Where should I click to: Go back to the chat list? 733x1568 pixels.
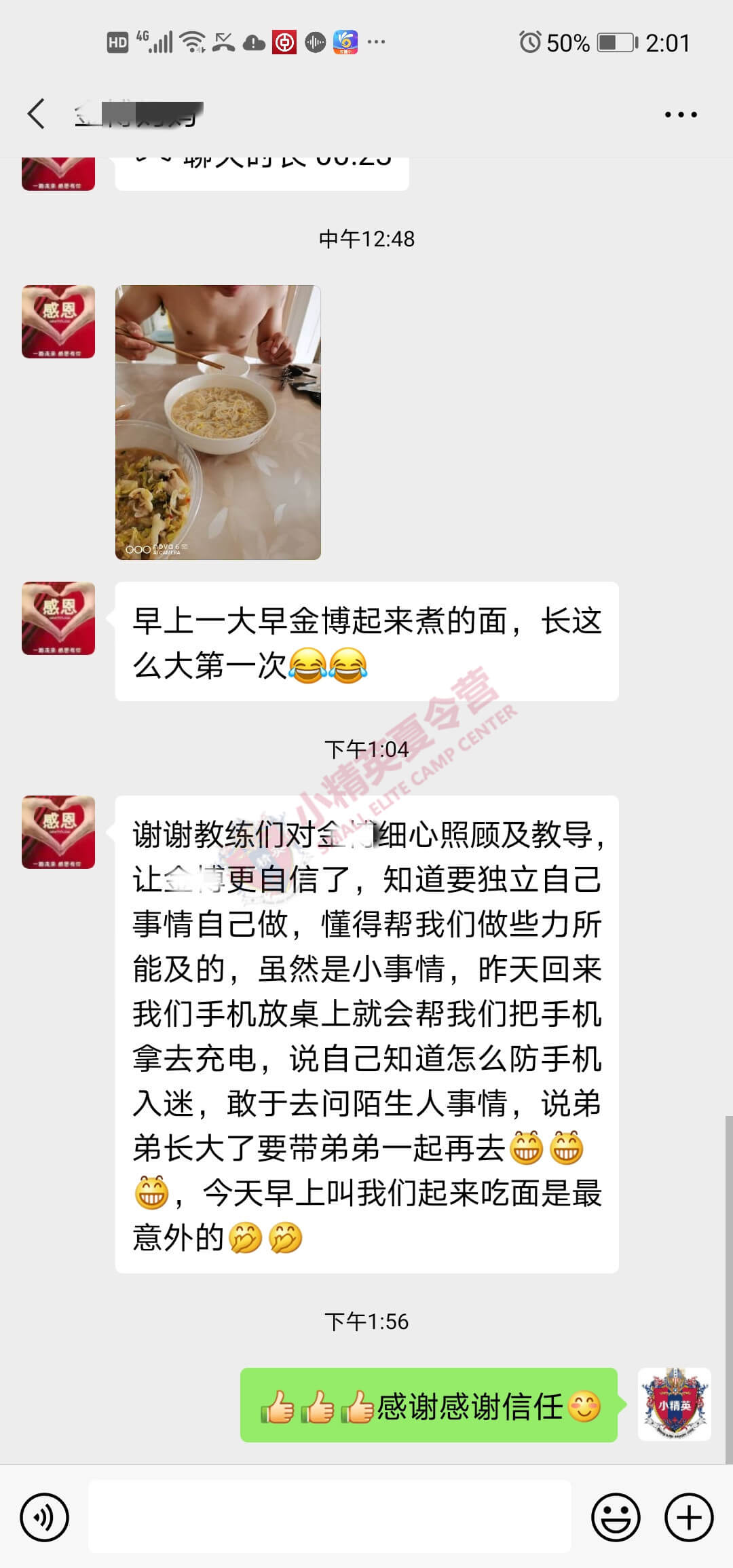37,113
